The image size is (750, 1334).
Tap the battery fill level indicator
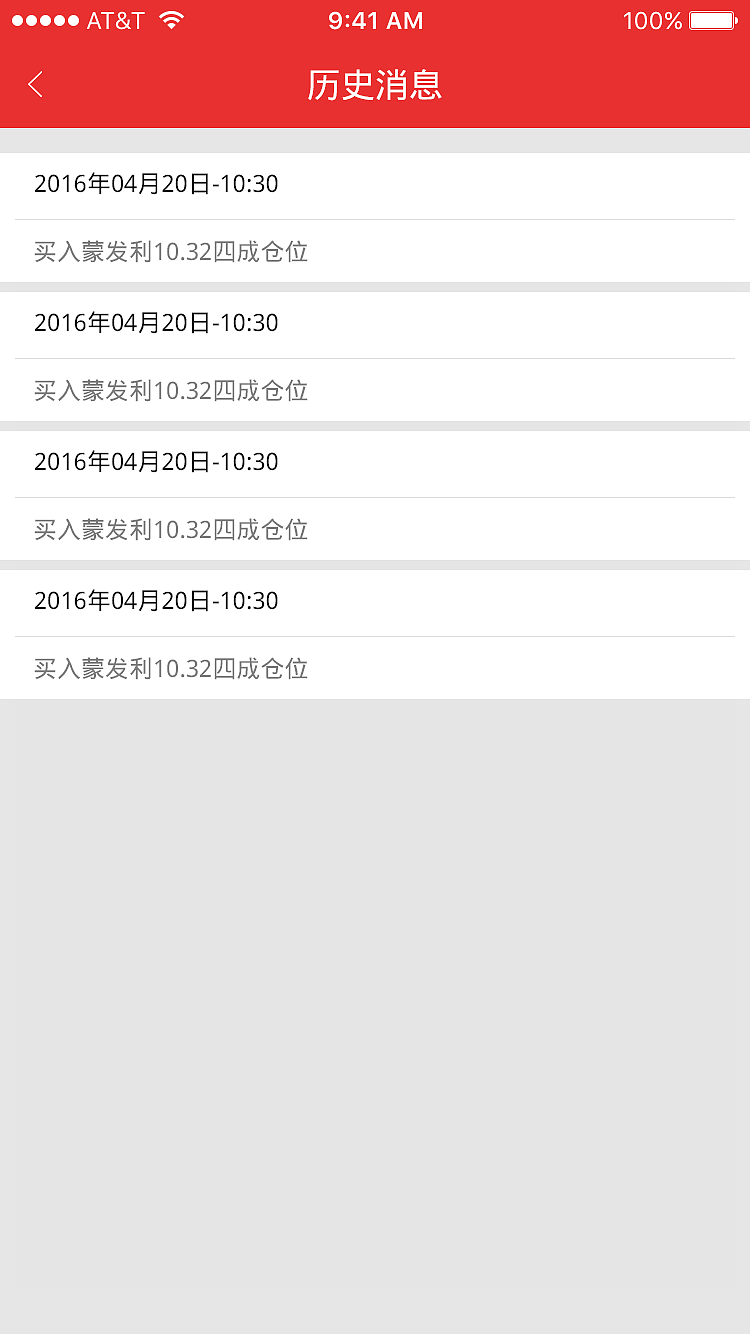708,19
